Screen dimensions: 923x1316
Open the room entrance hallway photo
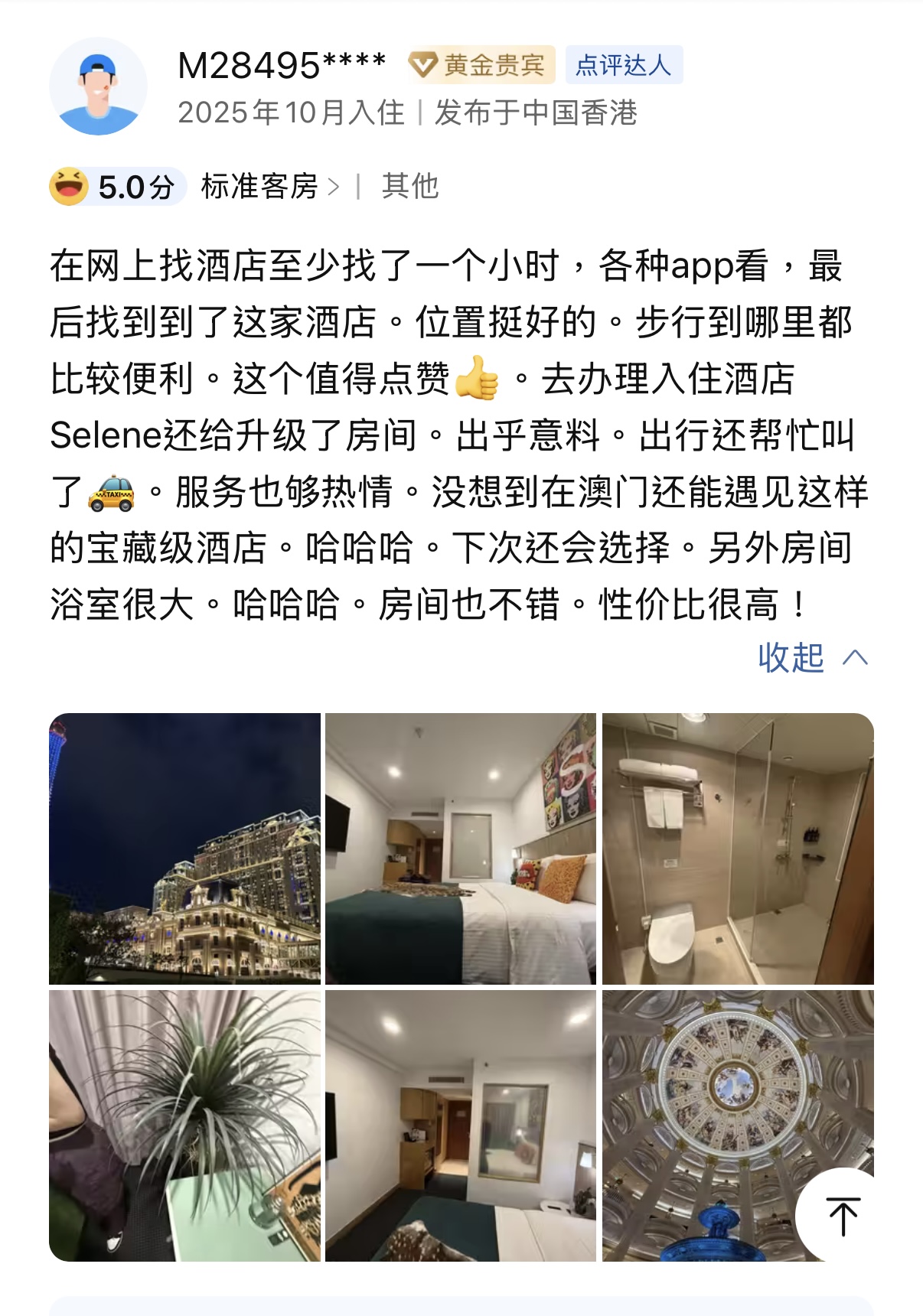coord(460,1125)
